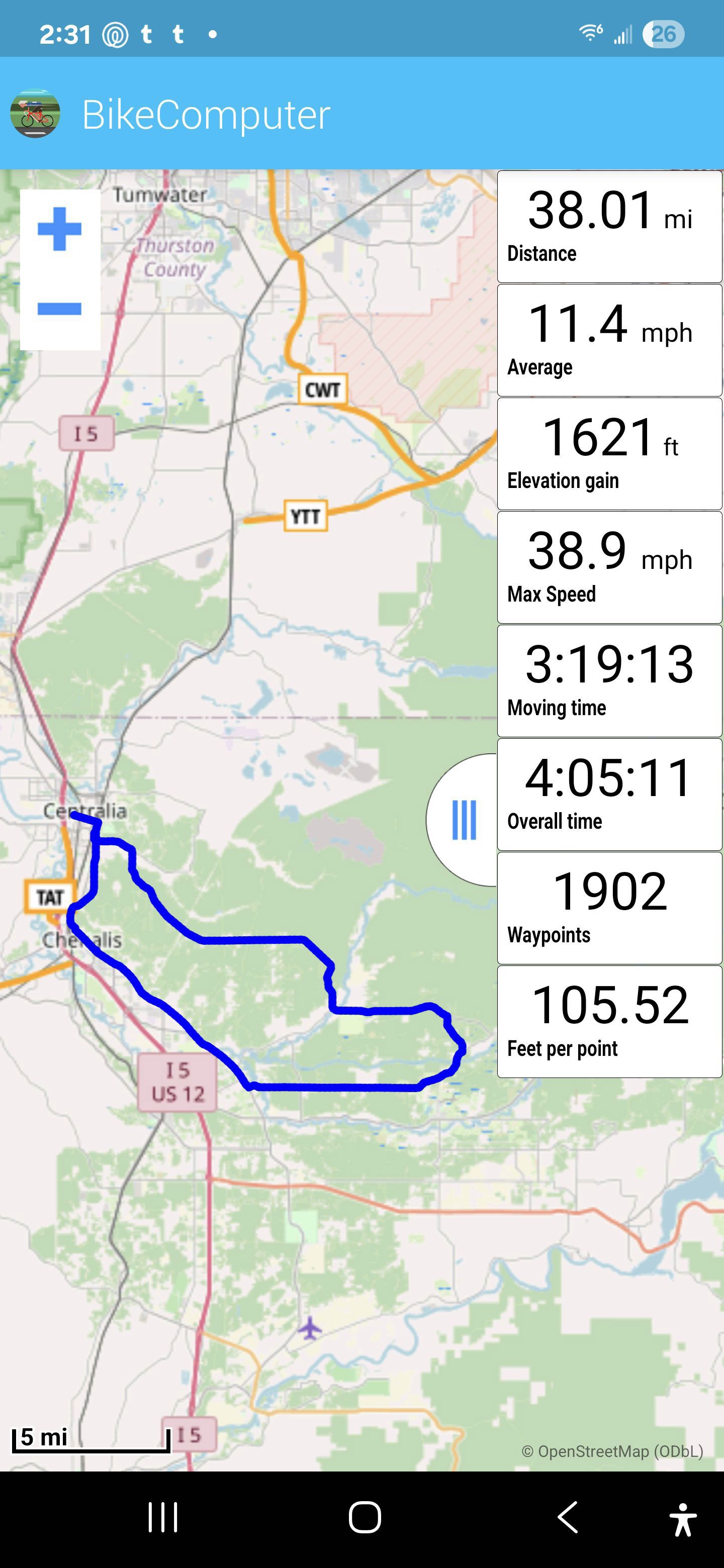Open the Distance stat tile

[609, 227]
